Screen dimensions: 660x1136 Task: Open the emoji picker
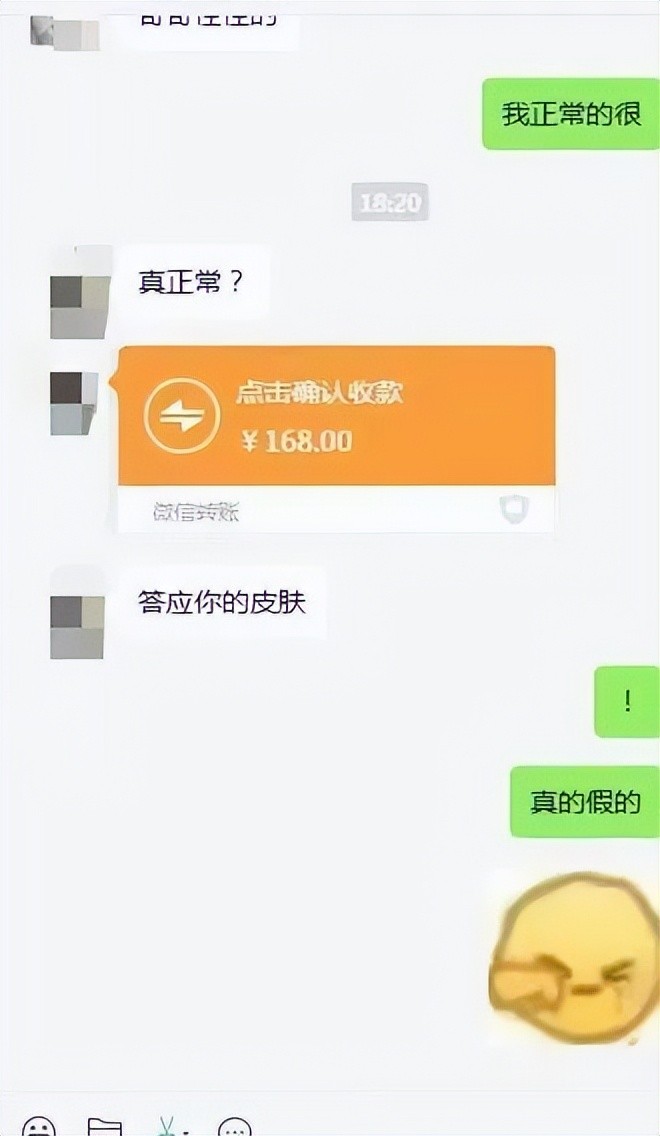point(39,1127)
